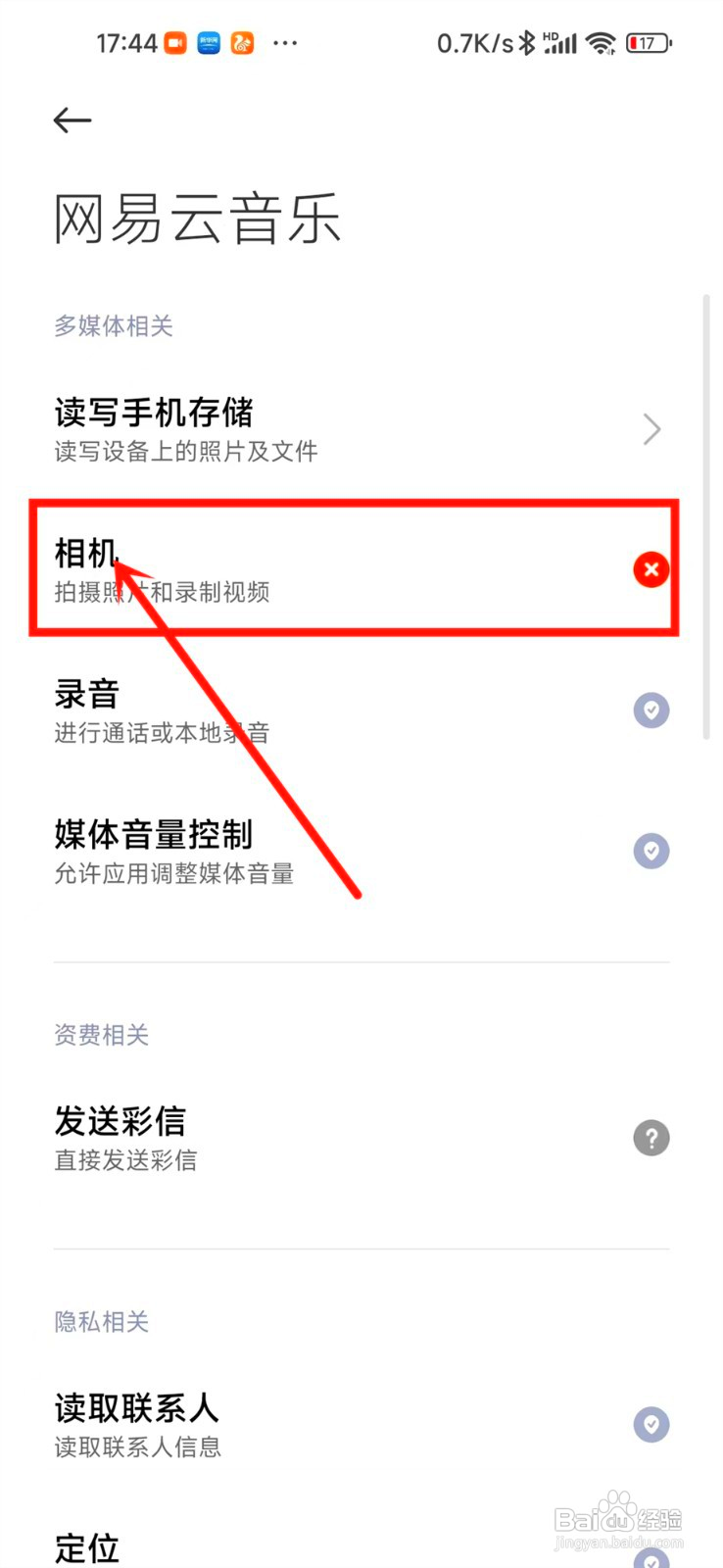The width and height of the screenshot is (723, 1568).
Task: Toggle the permission status for 媒体音量控制
Action: tap(651, 851)
